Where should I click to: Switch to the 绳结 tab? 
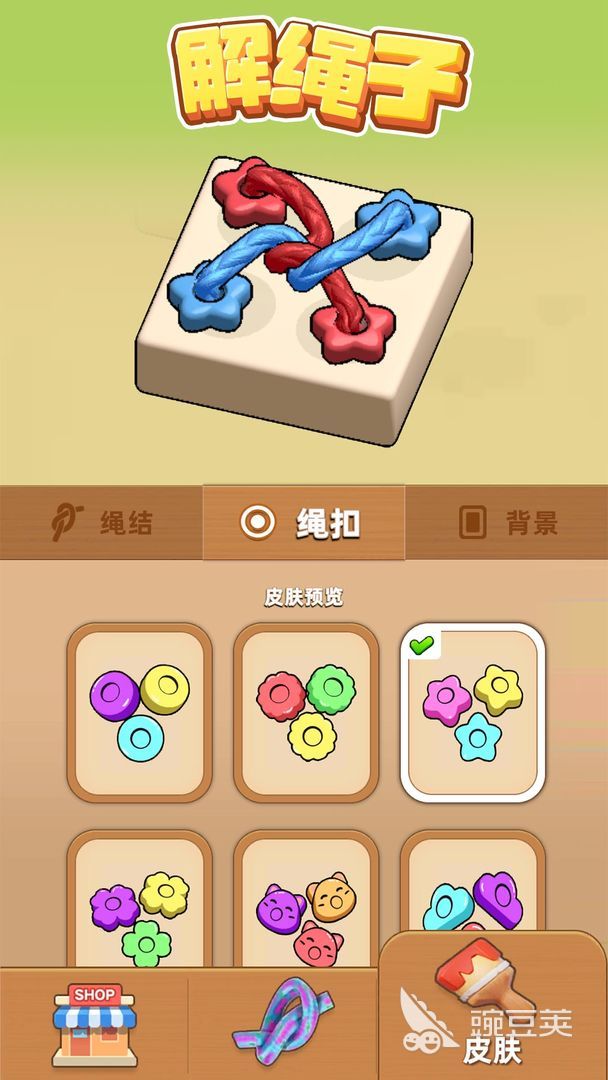point(101,522)
